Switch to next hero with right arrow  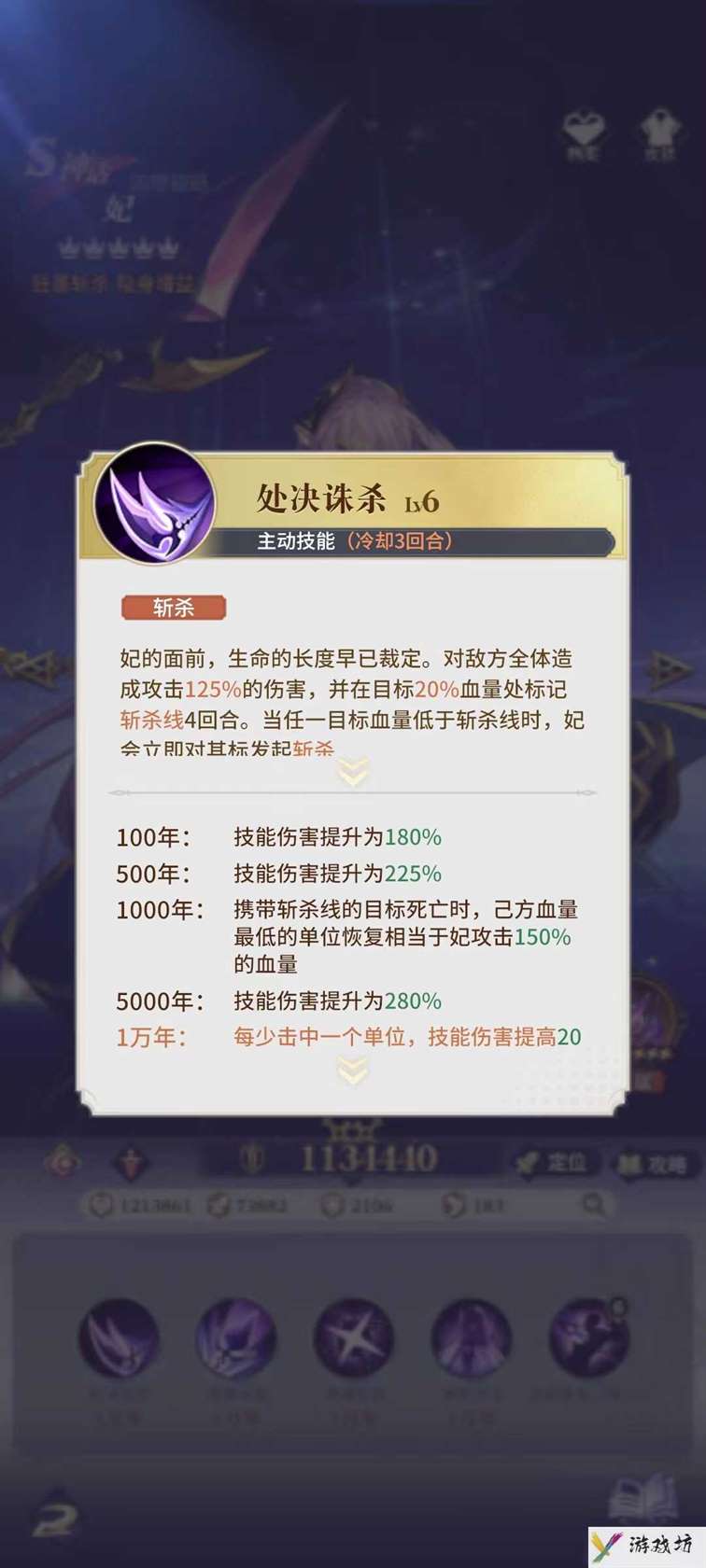tap(669, 666)
